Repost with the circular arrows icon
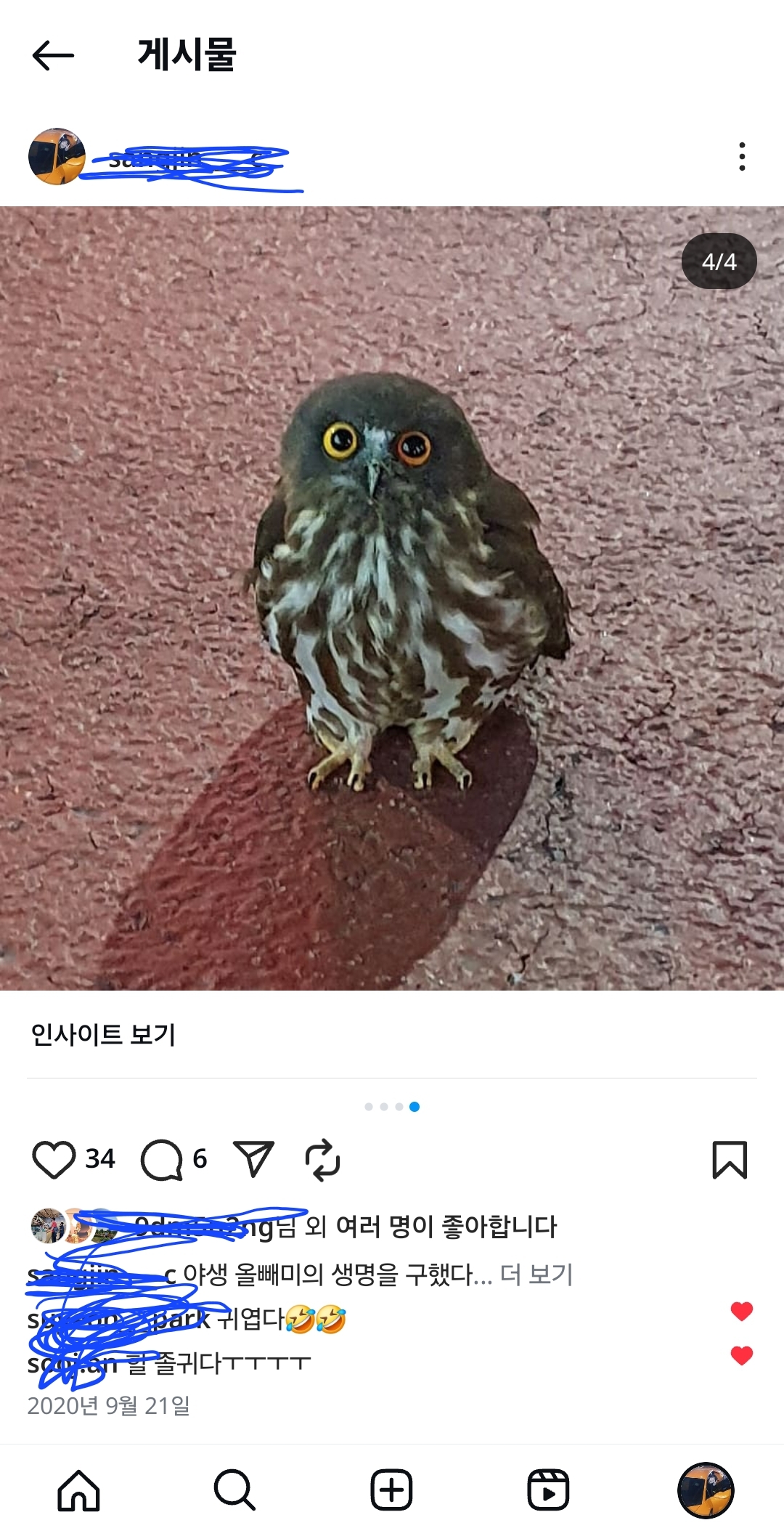 [x=323, y=1159]
